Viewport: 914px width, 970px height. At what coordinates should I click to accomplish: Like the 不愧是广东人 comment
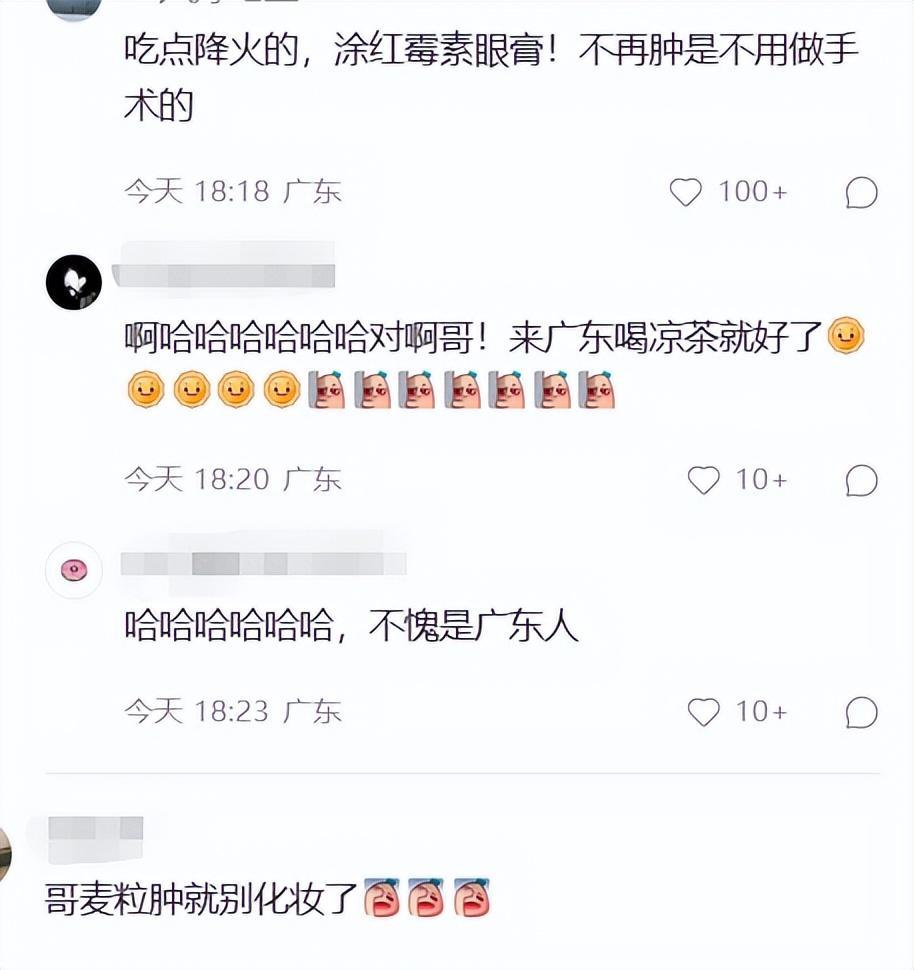point(704,712)
